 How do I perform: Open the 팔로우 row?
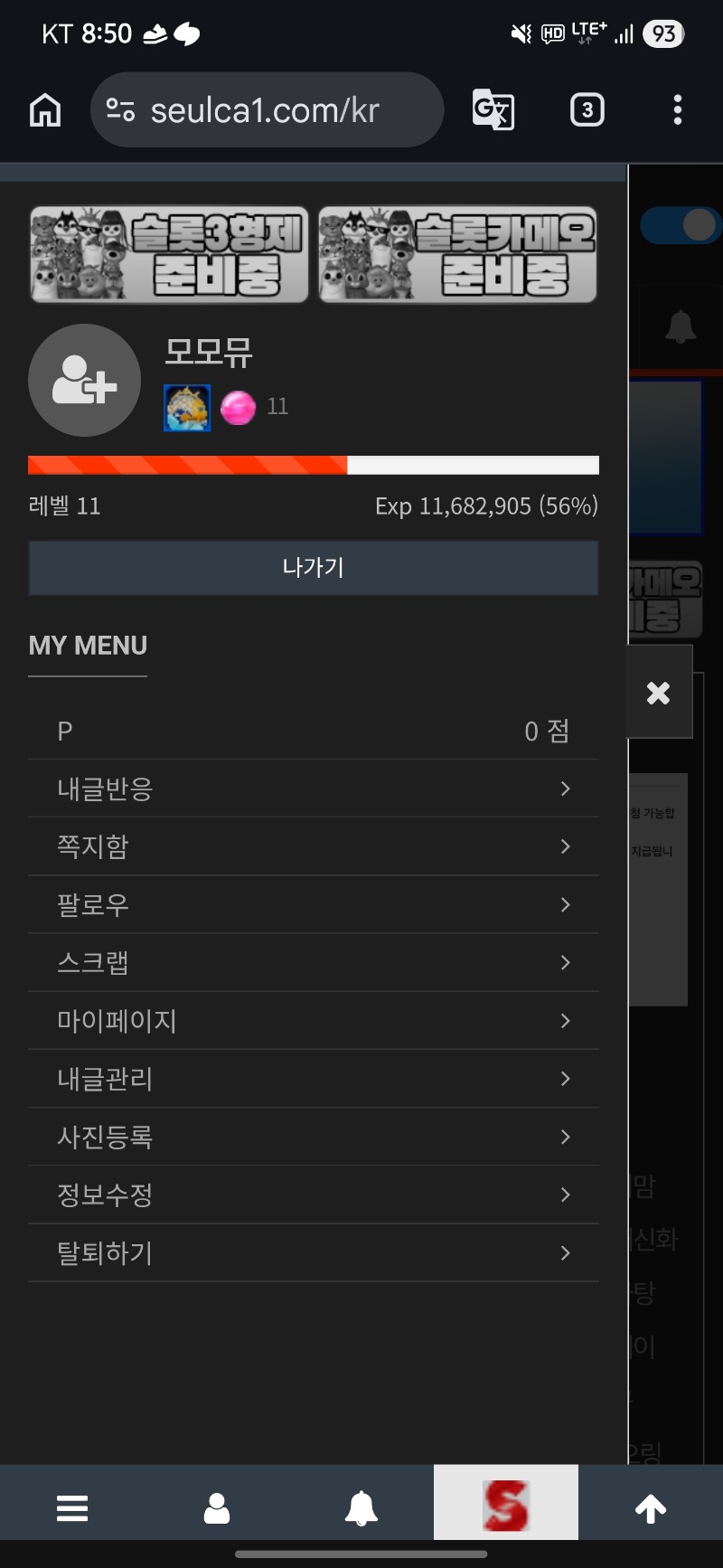pos(313,904)
